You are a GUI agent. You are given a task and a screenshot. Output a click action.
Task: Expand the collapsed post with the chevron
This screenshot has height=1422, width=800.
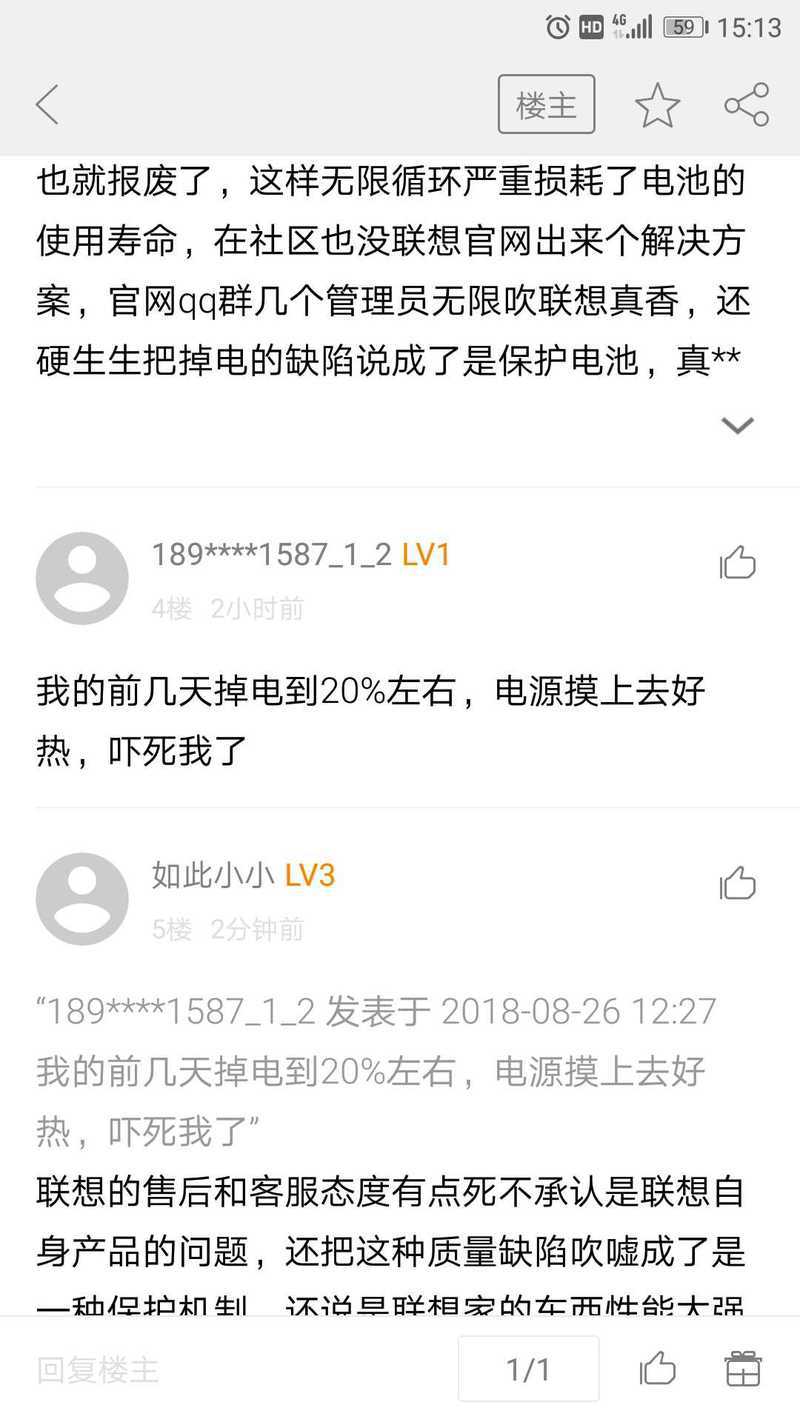pyautogui.click(x=738, y=426)
